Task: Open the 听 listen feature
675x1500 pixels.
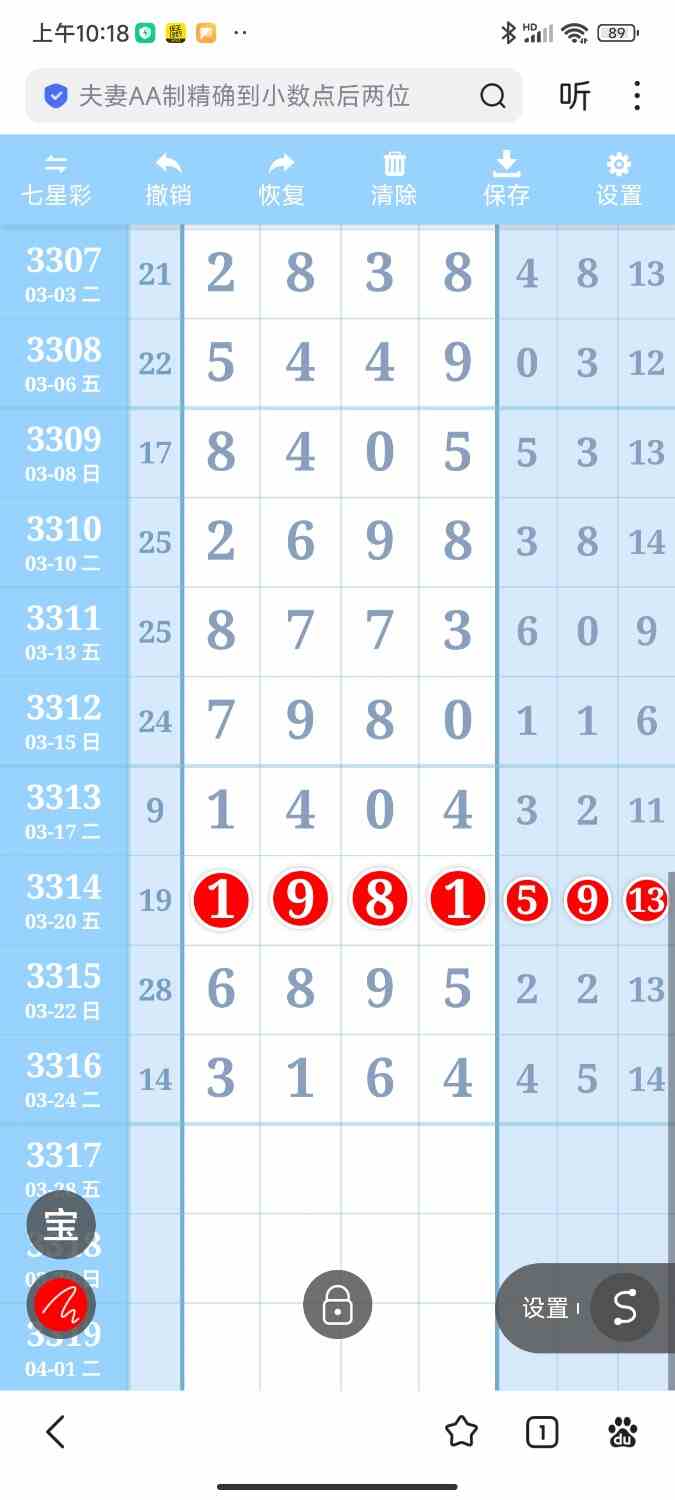Action: (575, 96)
